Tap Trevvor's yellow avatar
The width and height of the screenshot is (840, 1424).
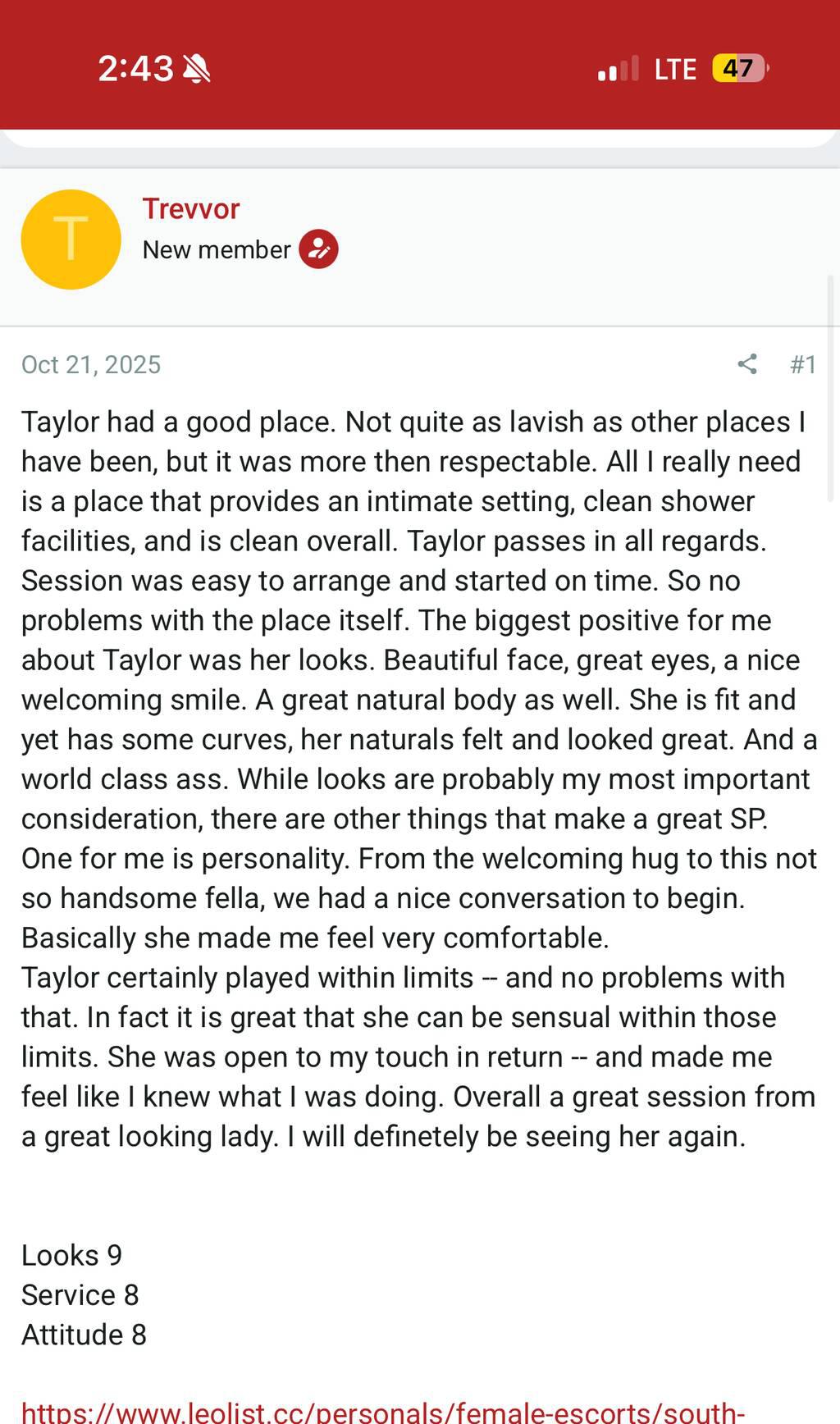[71, 240]
